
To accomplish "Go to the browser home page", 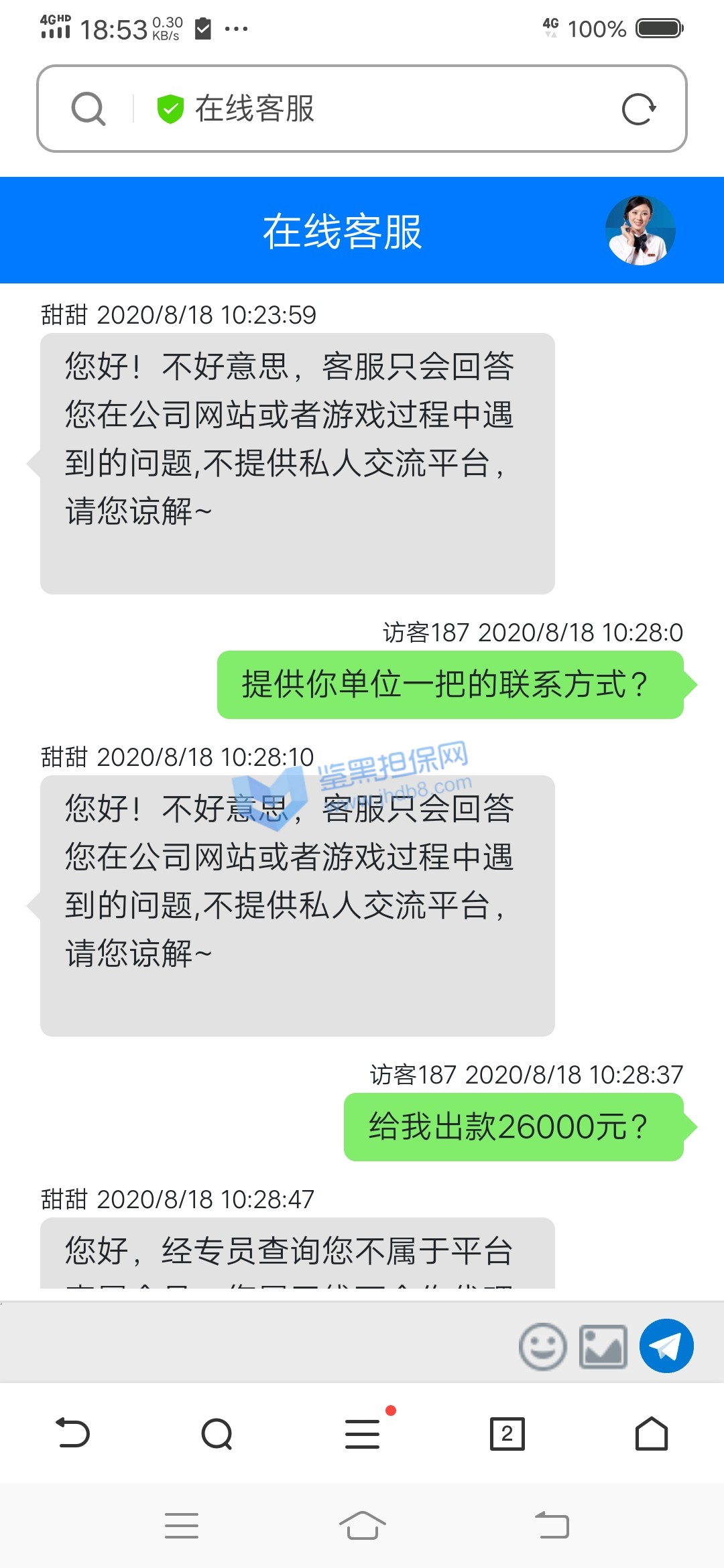I will click(652, 1434).
